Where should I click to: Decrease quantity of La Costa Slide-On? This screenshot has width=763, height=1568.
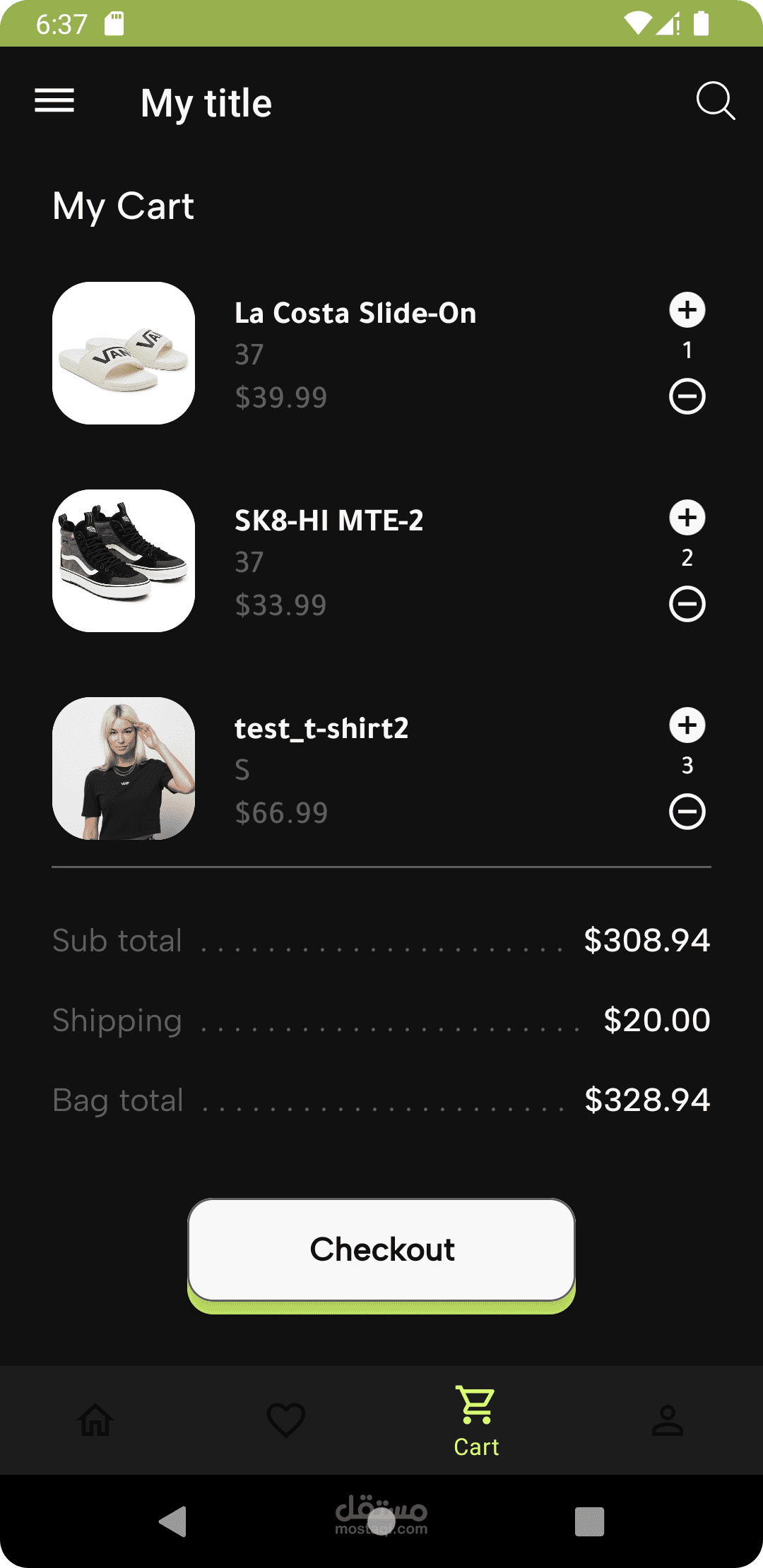(687, 396)
